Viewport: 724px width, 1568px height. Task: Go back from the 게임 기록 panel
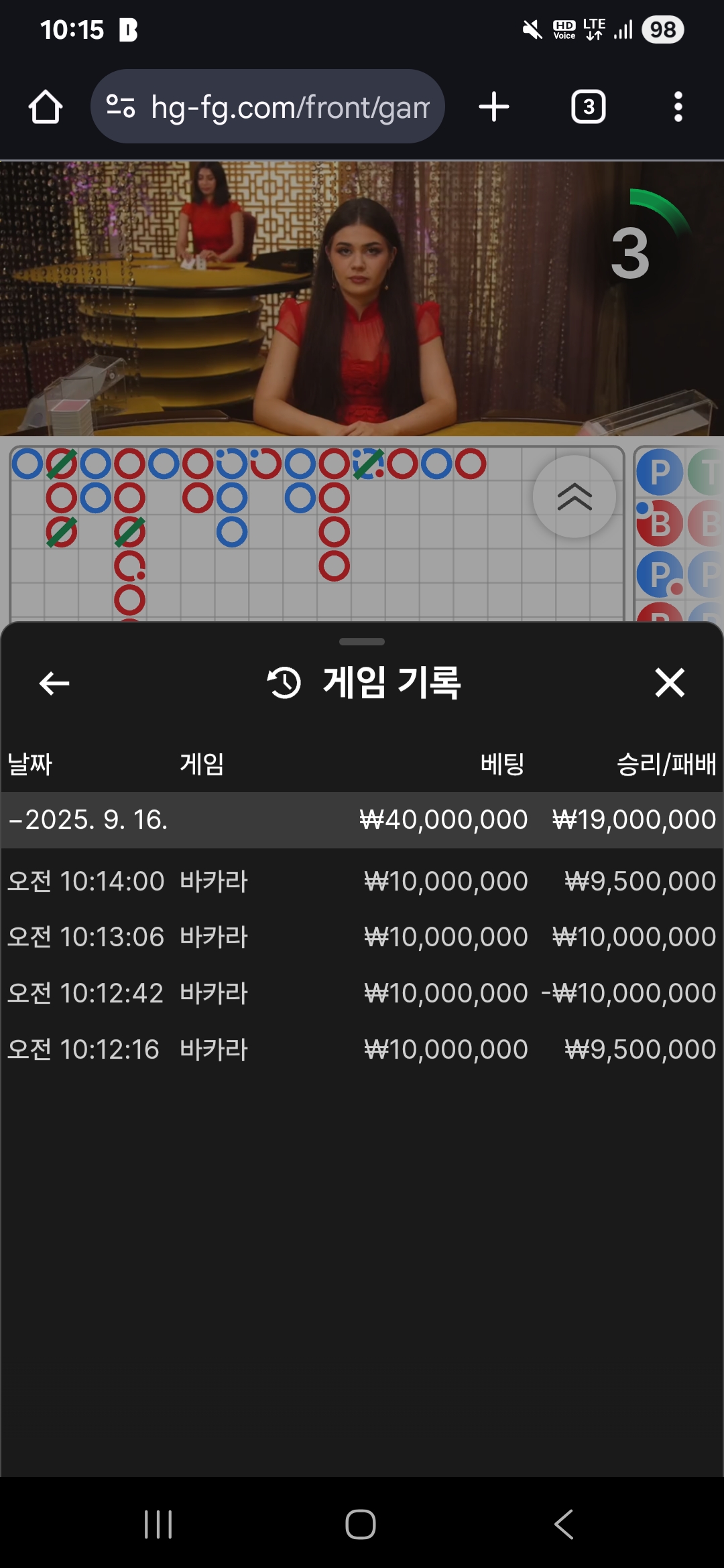tap(54, 683)
